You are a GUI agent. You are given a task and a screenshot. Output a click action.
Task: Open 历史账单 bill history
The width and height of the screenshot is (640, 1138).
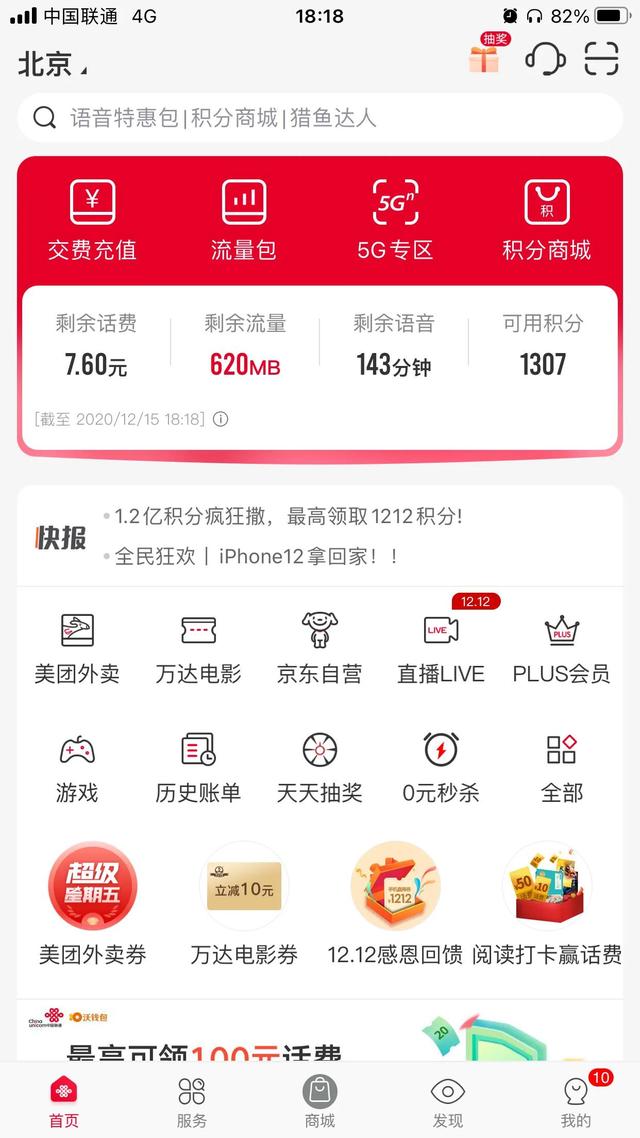tap(198, 768)
